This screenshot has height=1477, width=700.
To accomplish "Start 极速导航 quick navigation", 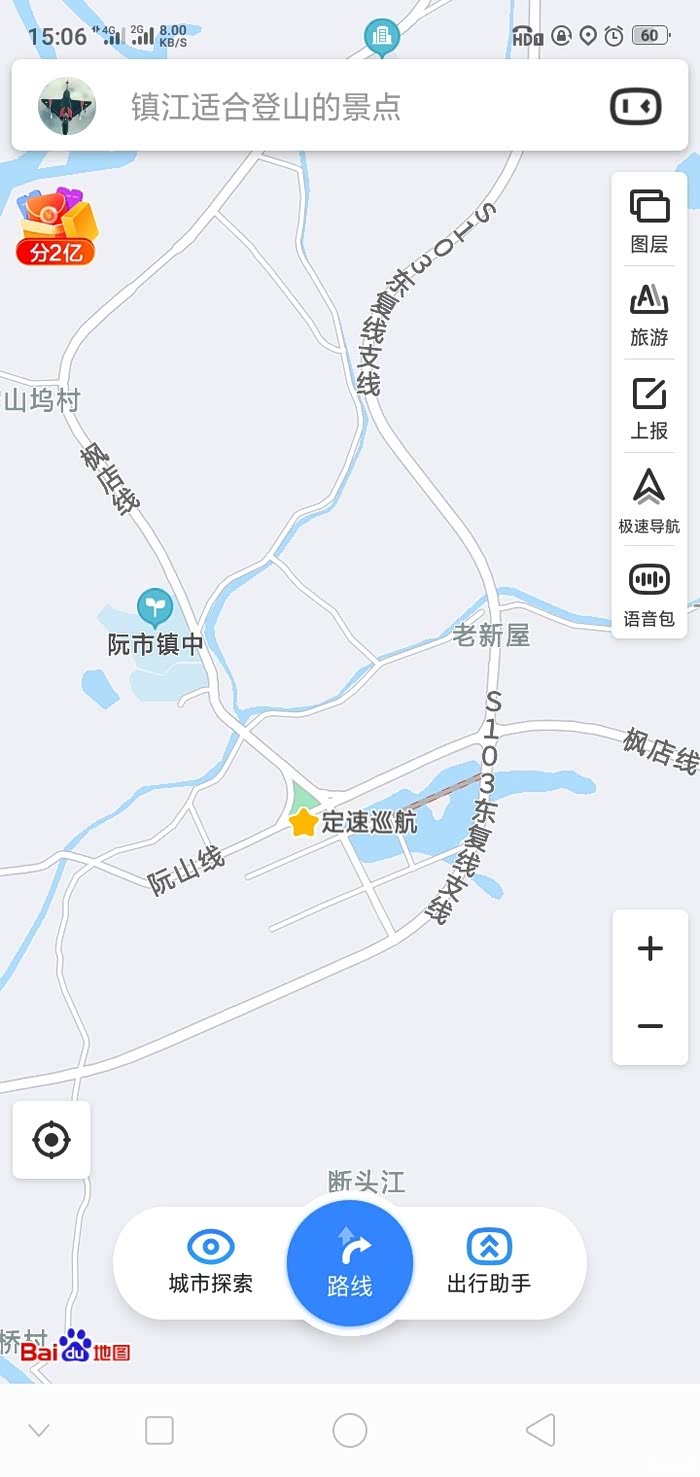I will pyautogui.click(x=649, y=500).
